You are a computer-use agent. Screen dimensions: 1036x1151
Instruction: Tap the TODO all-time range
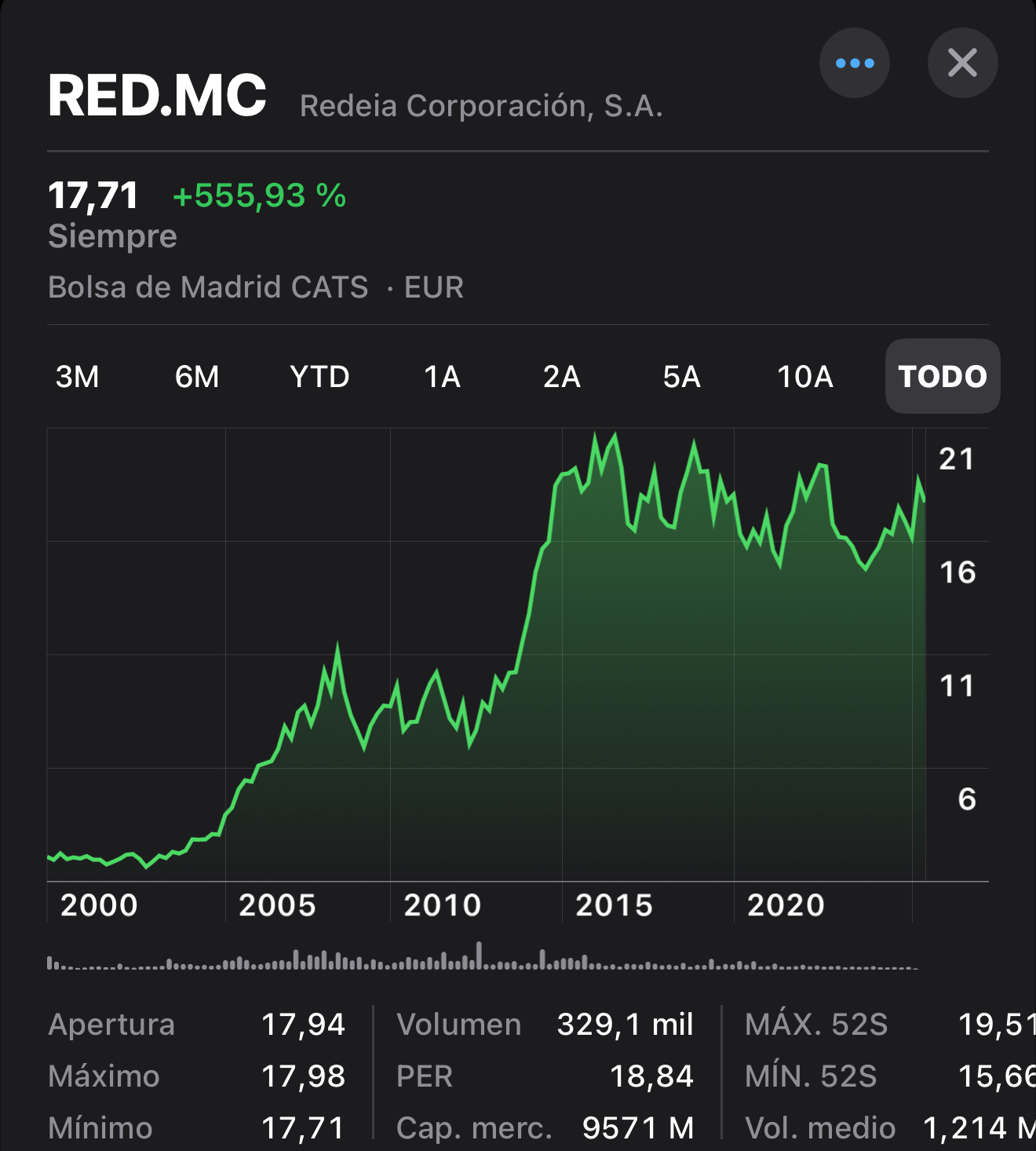tap(943, 377)
